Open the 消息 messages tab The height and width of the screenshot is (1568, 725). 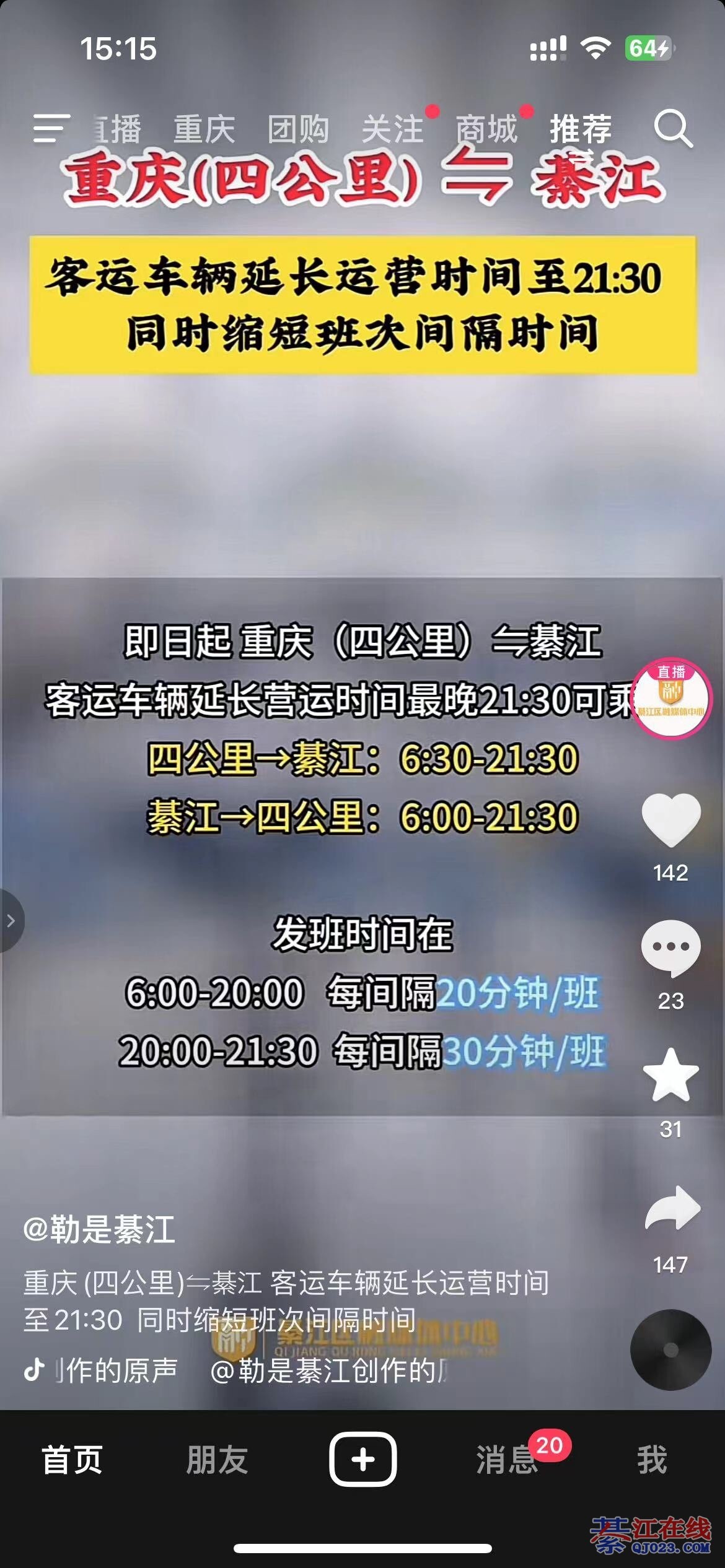tap(507, 1460)
